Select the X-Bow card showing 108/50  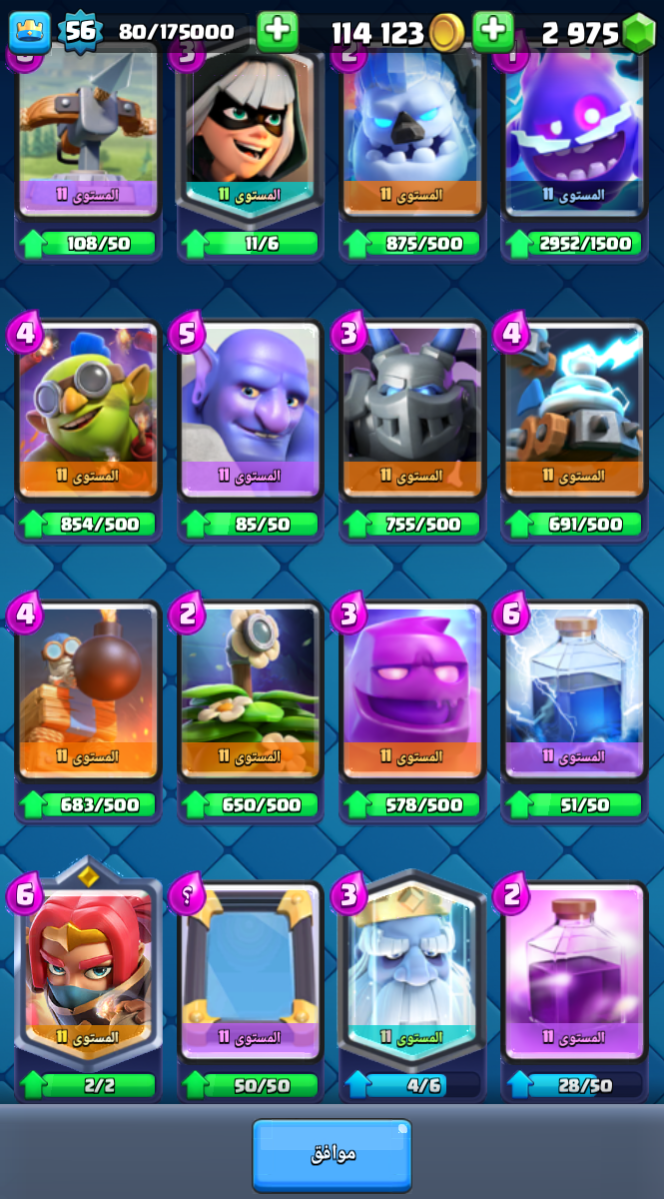[89, 130]
